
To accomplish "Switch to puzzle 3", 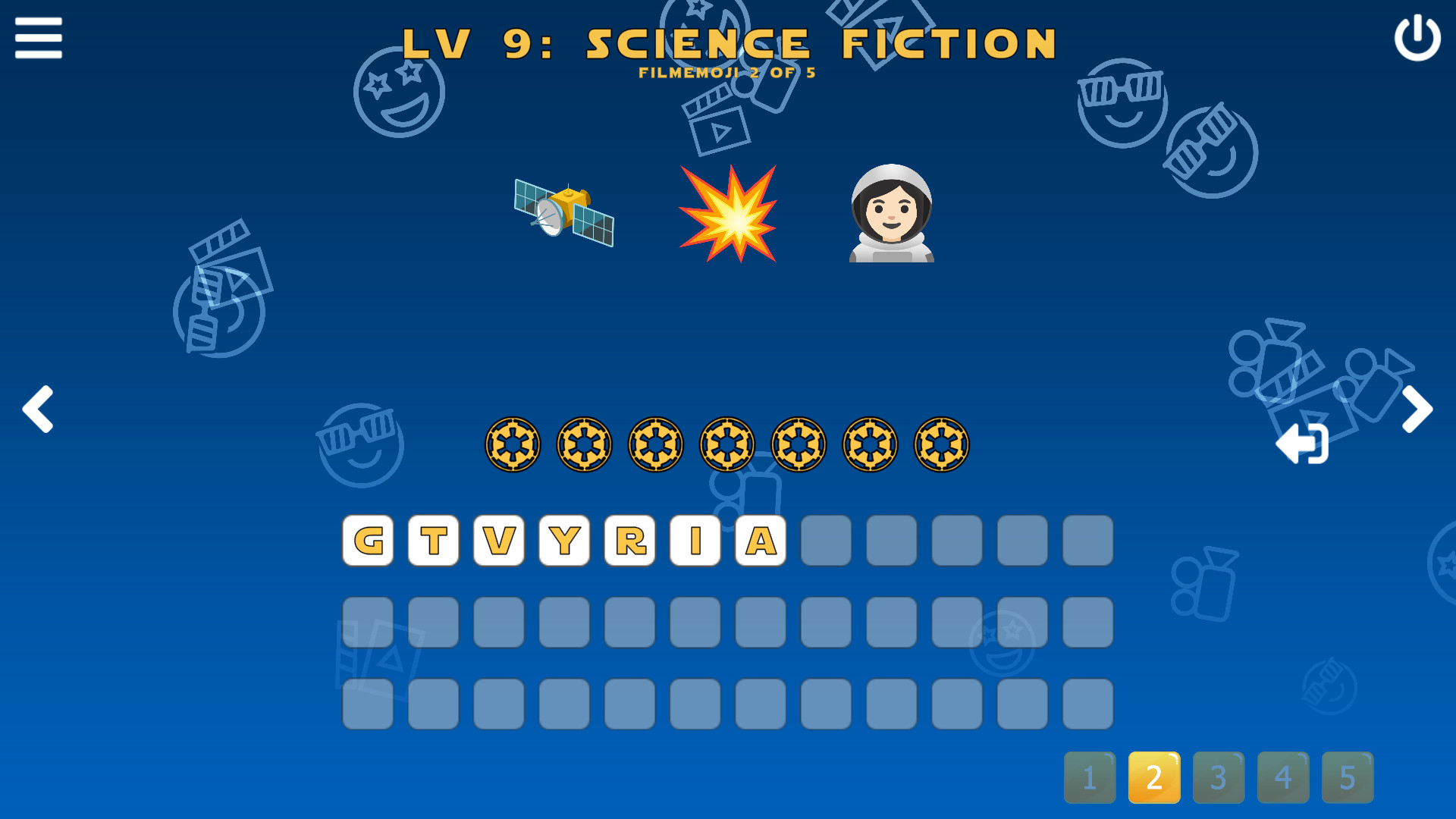I will point(1219,777).
